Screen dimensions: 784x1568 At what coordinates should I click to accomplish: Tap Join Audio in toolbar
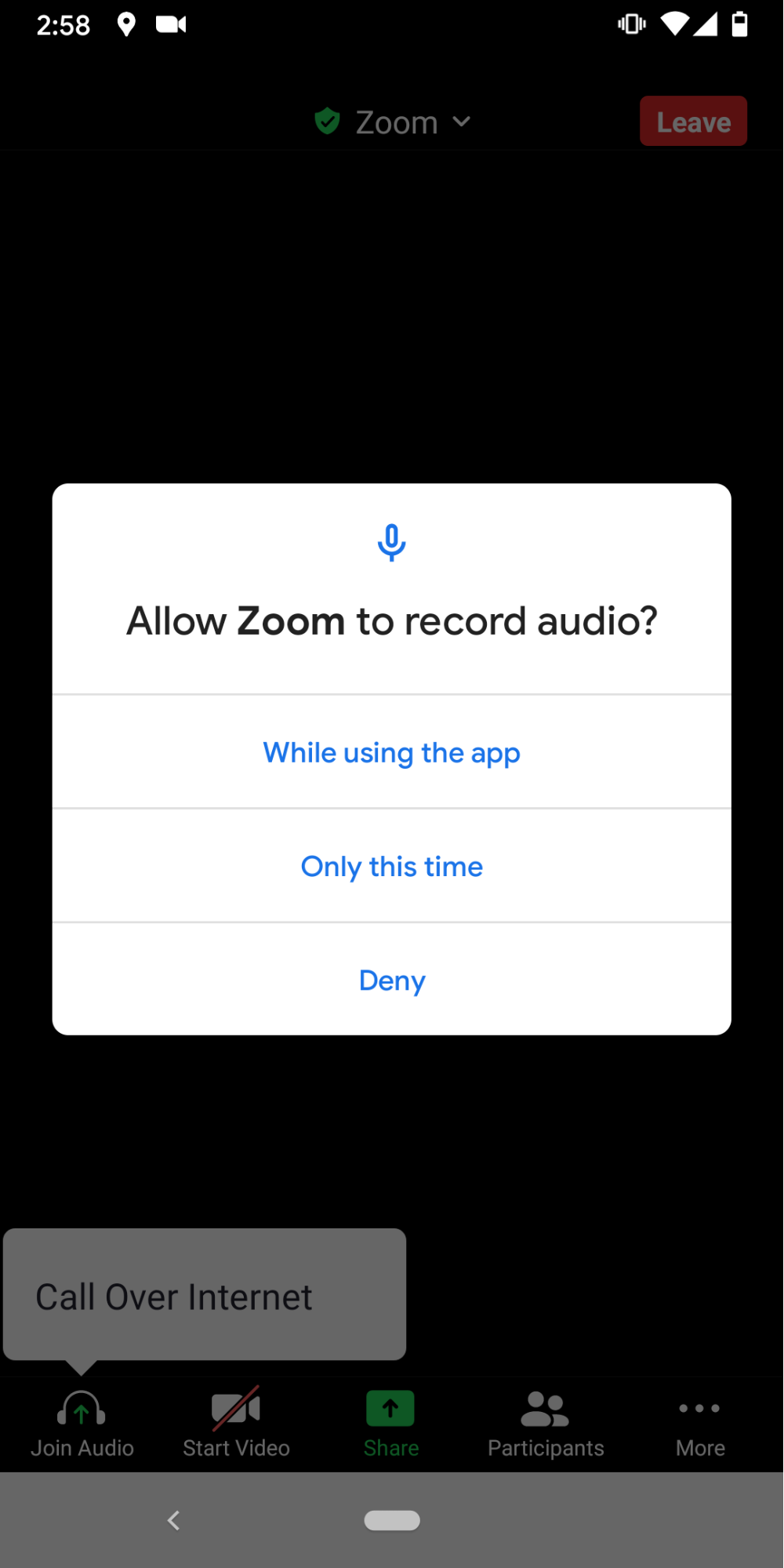click(x=82, y=1424)
